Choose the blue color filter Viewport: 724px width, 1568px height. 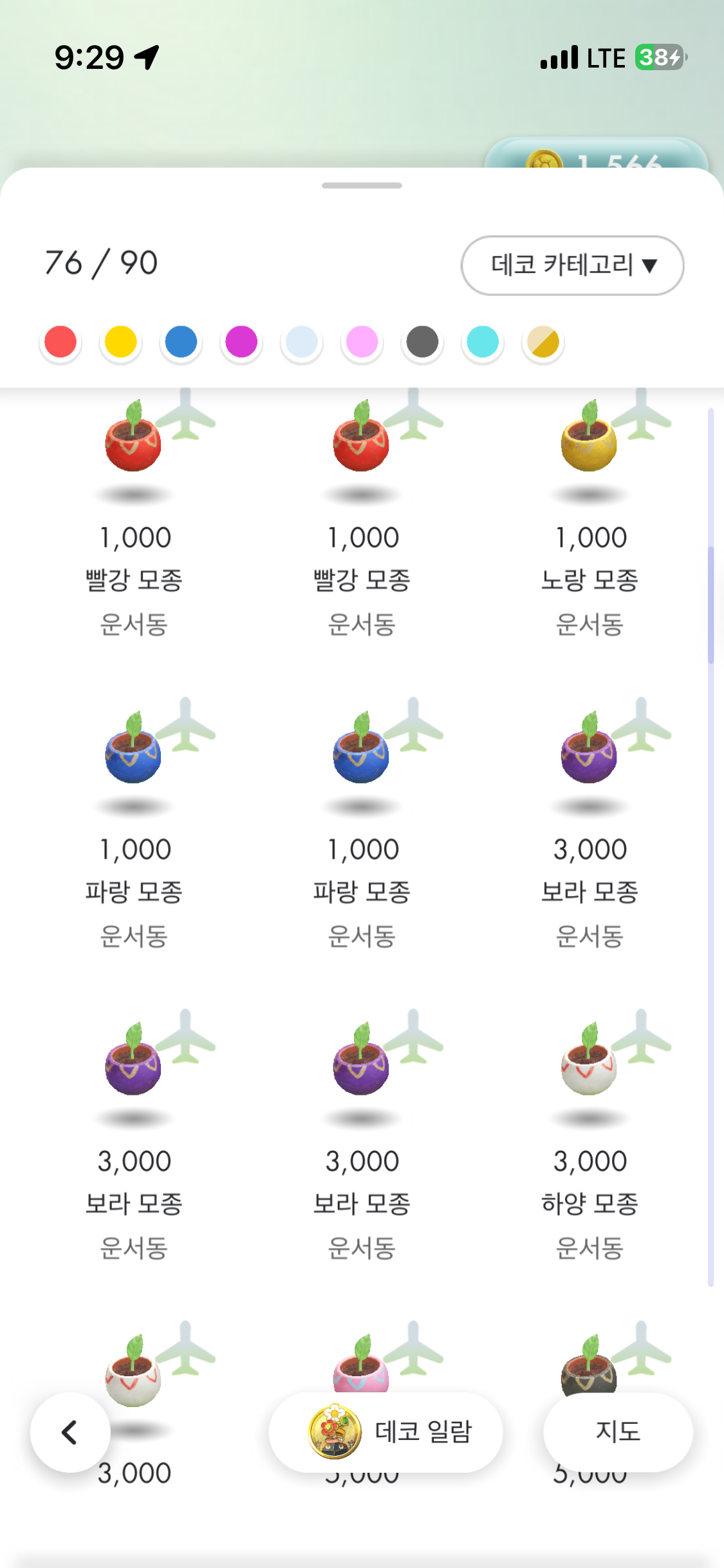click(x=181, y=342)
